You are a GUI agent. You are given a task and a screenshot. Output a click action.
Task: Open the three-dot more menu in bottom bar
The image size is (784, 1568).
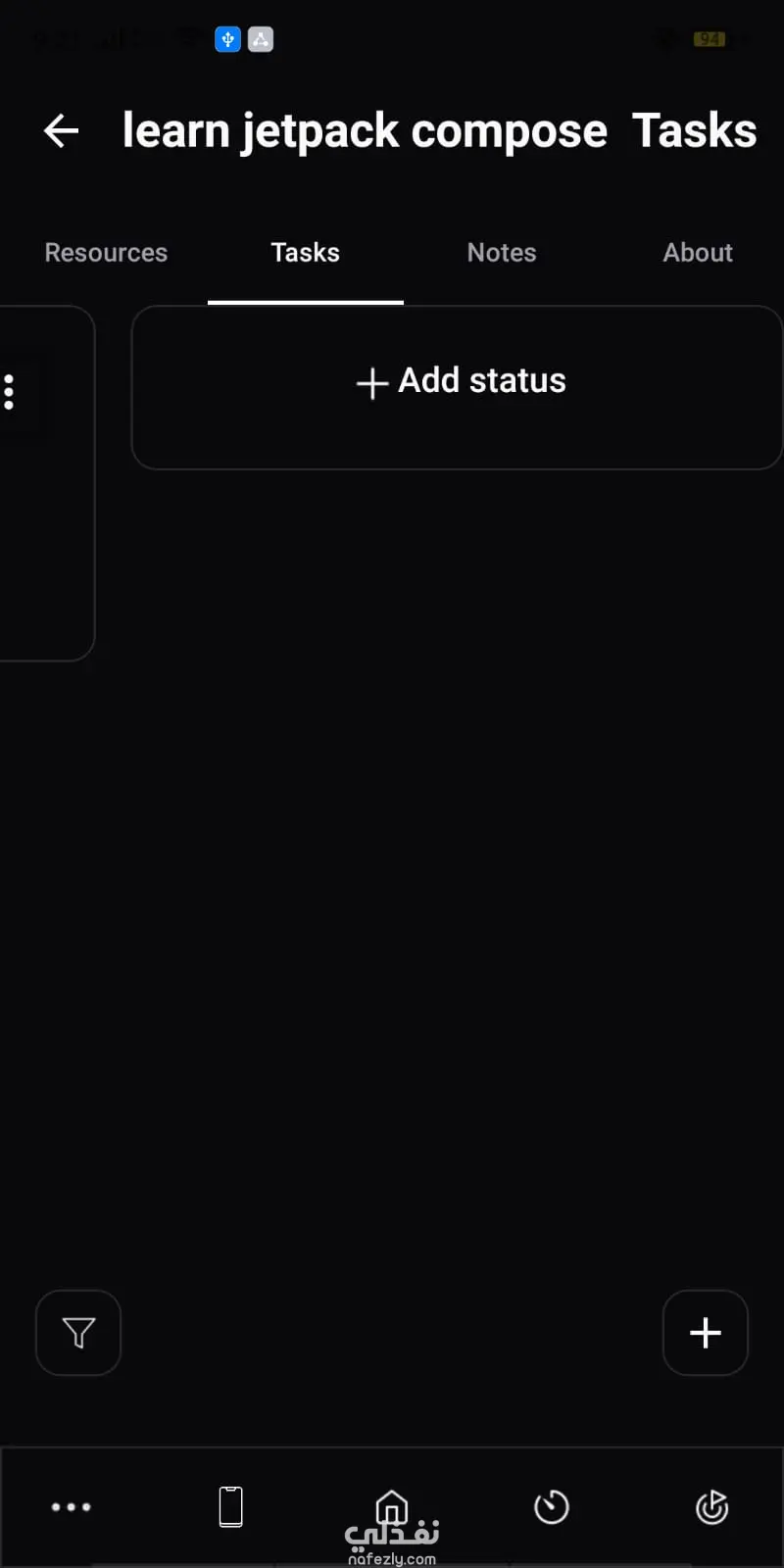[72, 1507]
